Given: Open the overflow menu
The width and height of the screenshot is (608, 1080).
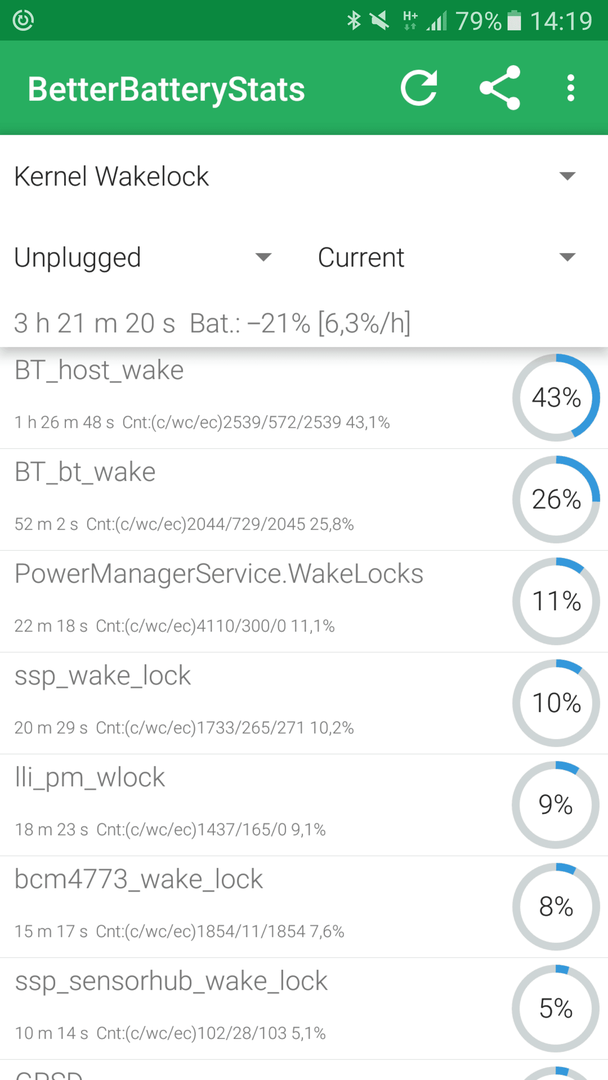Looking at the screenshot, I should pyautogui.click(x=570, y=87).
